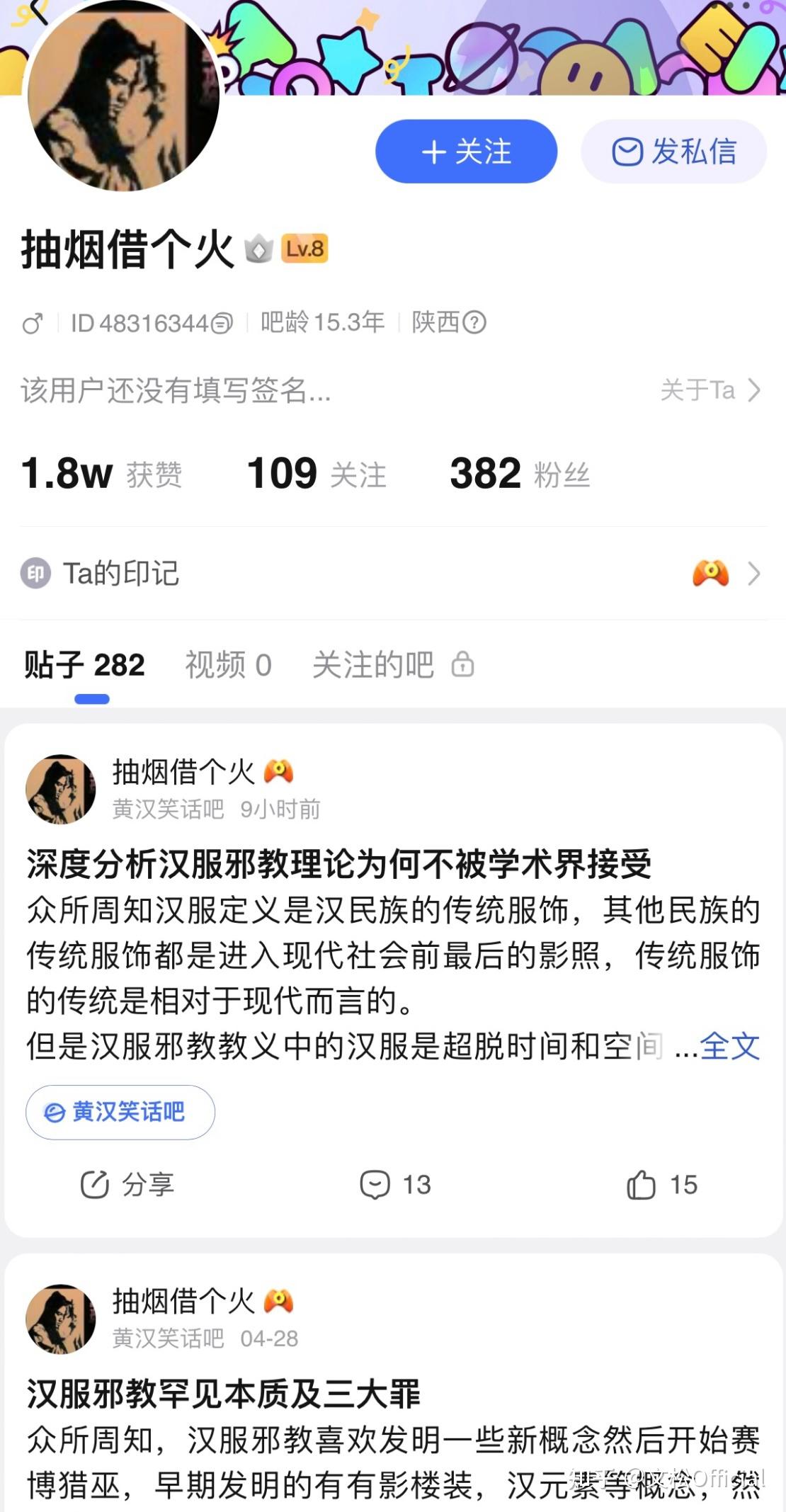Open the 13 comments on the first post
Viewport: 786px width, 1512px height.
395,1184
